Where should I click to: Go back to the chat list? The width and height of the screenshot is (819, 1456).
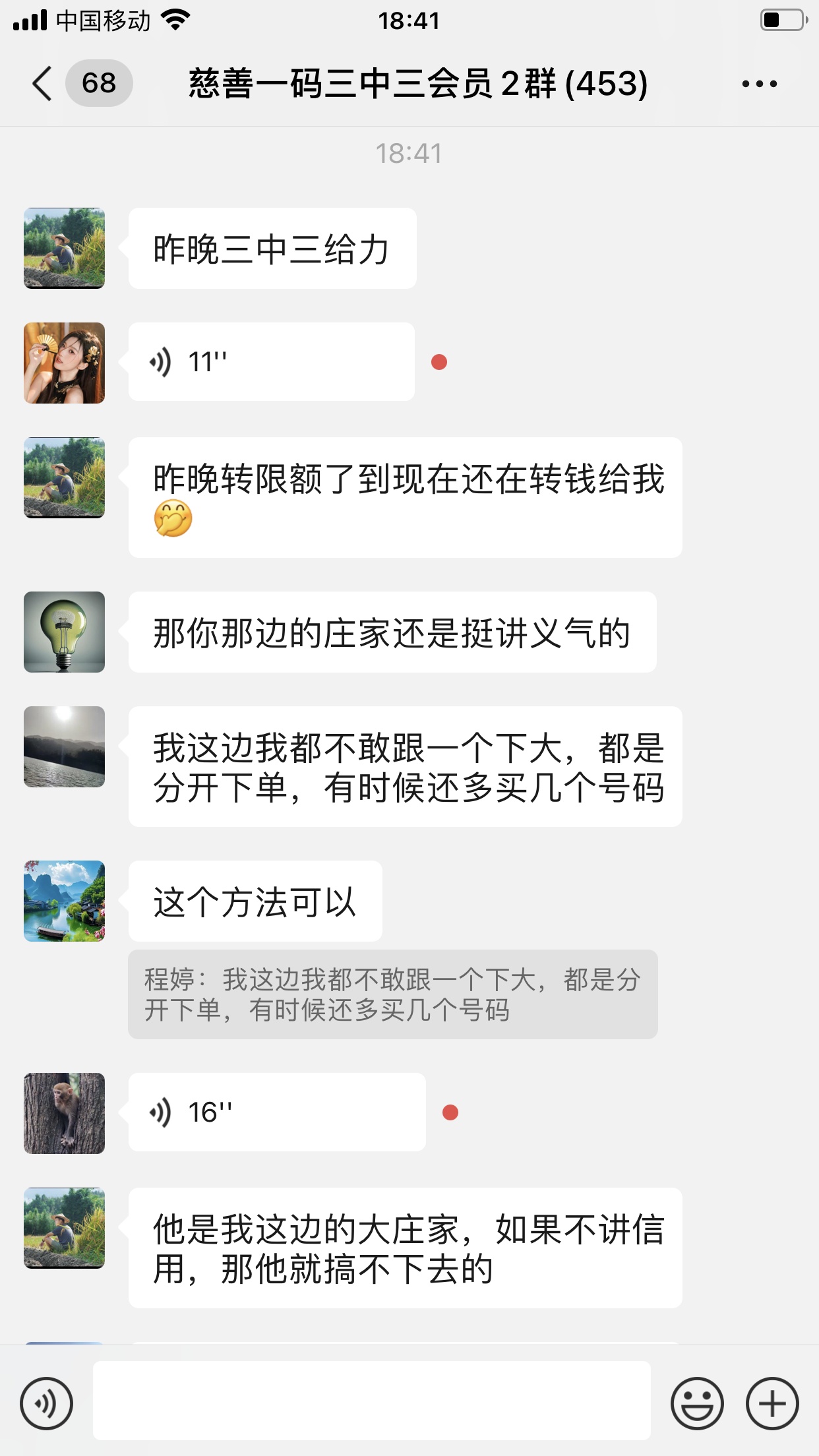44,84
